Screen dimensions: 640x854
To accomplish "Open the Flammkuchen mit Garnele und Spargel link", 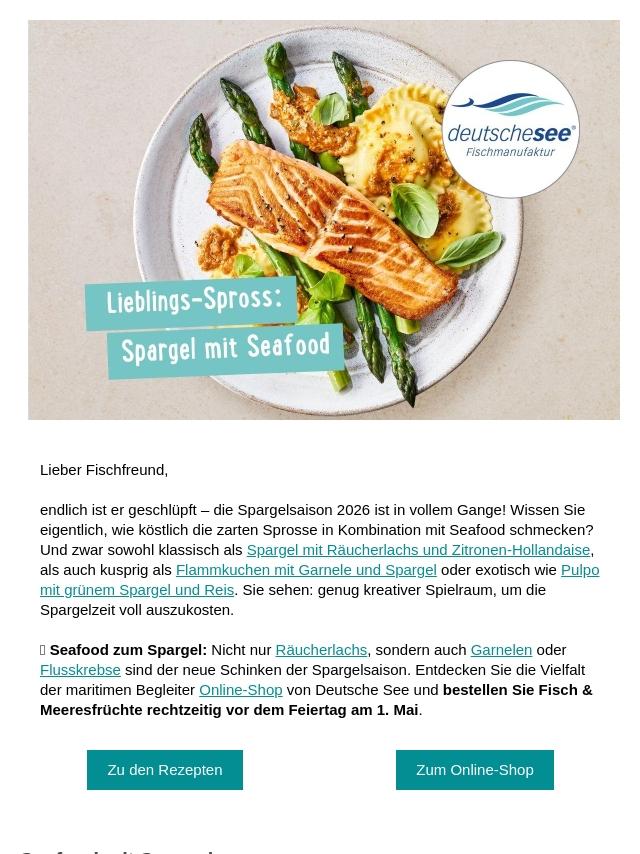I will pyautogui.click(x=306, y=569).
